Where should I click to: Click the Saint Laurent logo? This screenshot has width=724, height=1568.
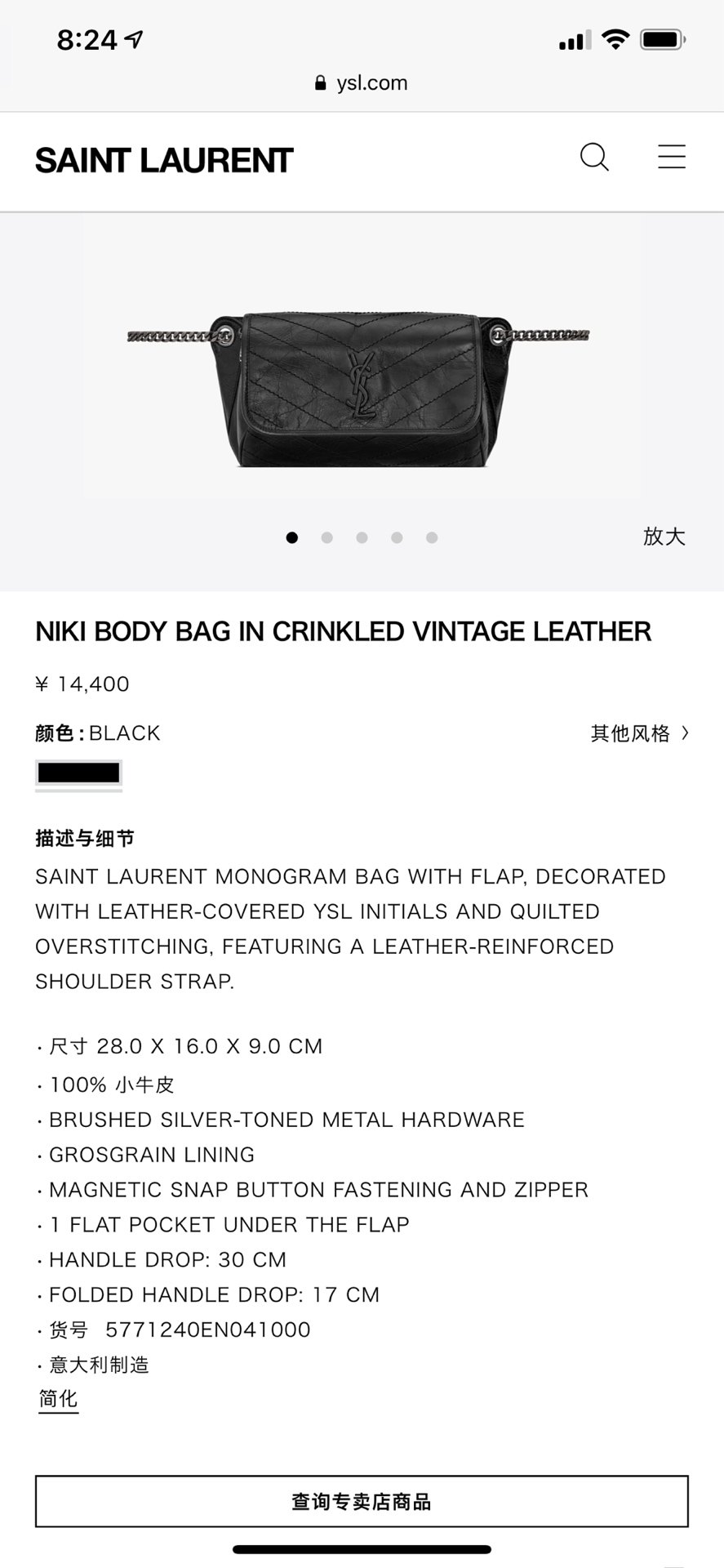[163, 160]
